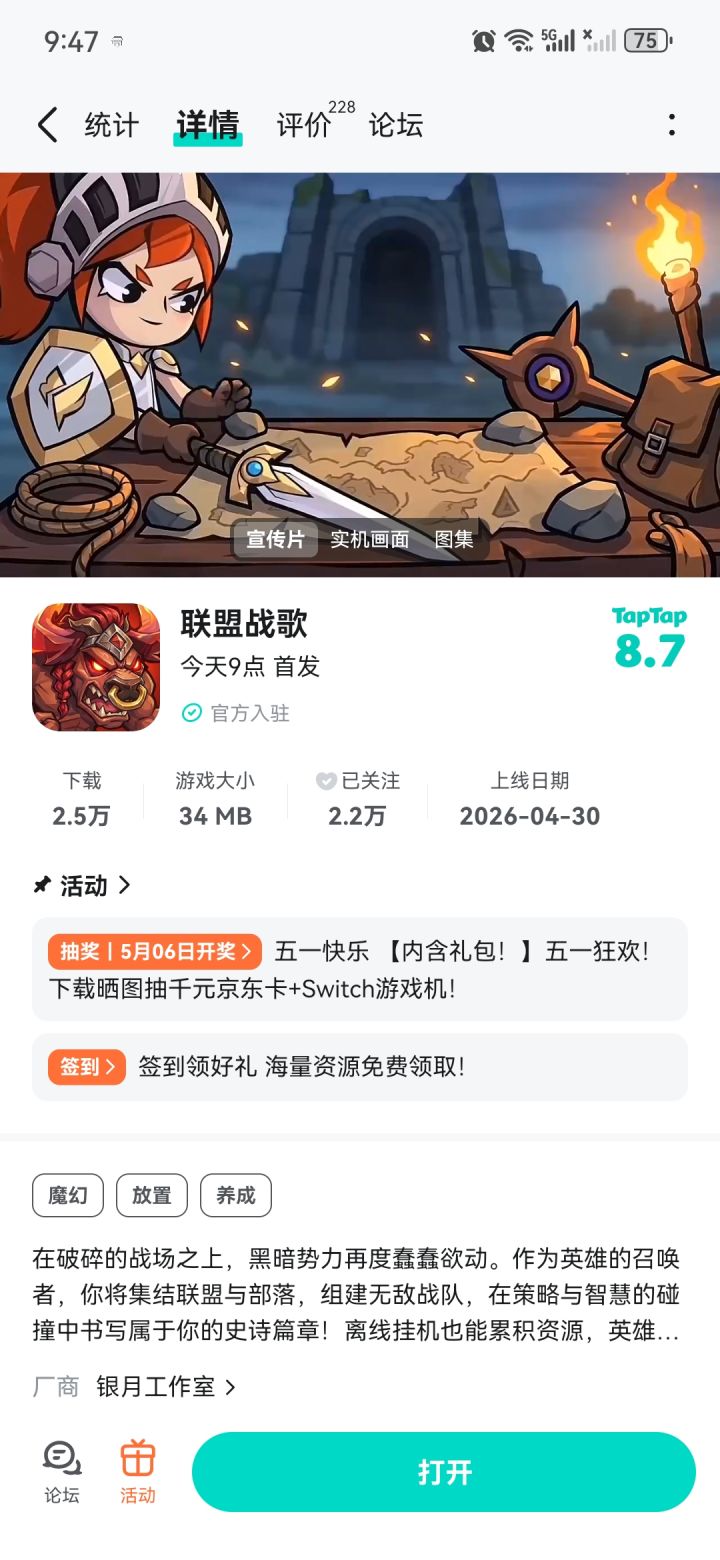Viewport: 720px width, 1560px height.
Task: Open the 论坛 icon at bottom left
Action: click(x=61, y=1470)
